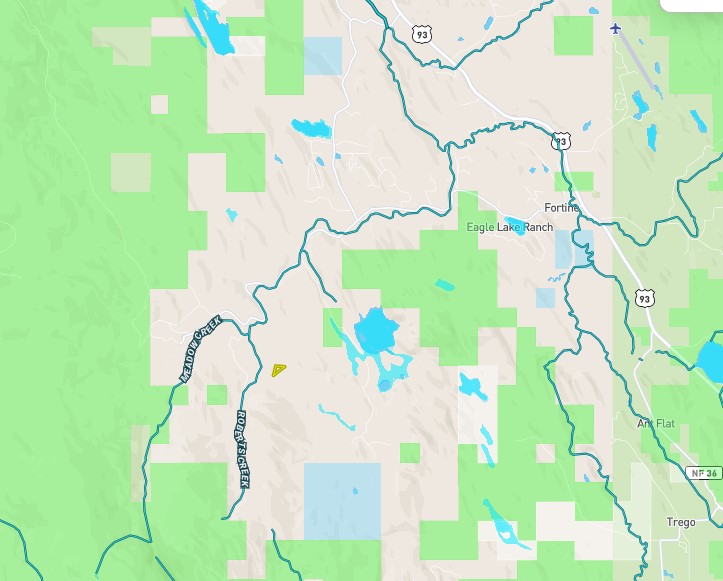
Task: Select the yellow triangle outline on the map
Action: 278,369
